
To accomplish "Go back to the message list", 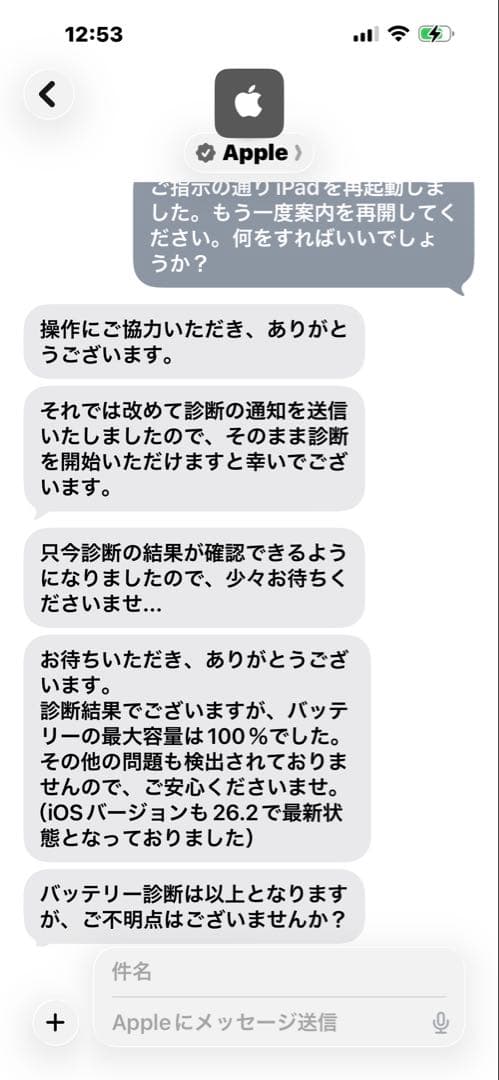I will coord(48,94).
